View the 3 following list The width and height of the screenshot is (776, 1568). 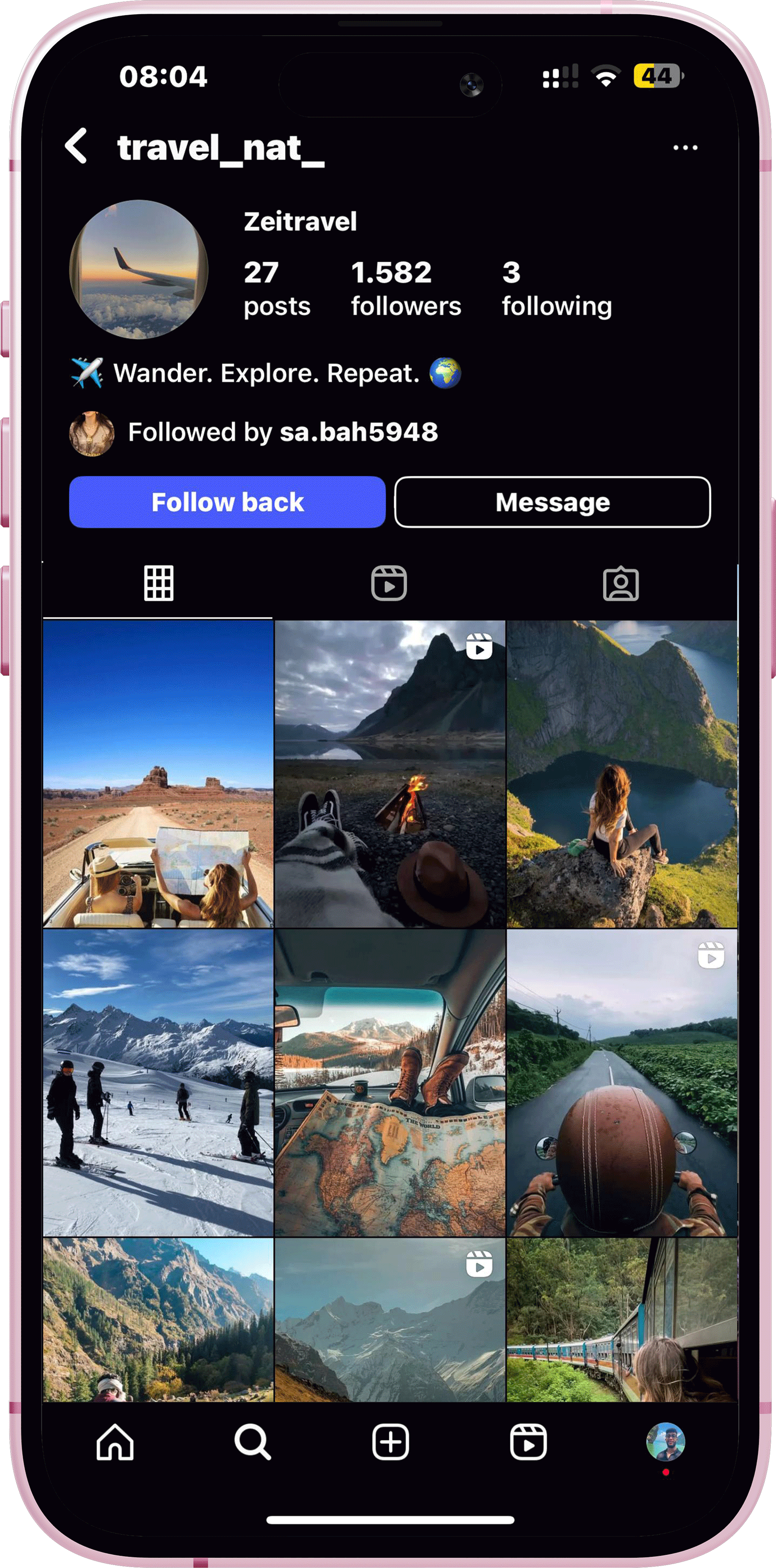[x=557, y=289]
